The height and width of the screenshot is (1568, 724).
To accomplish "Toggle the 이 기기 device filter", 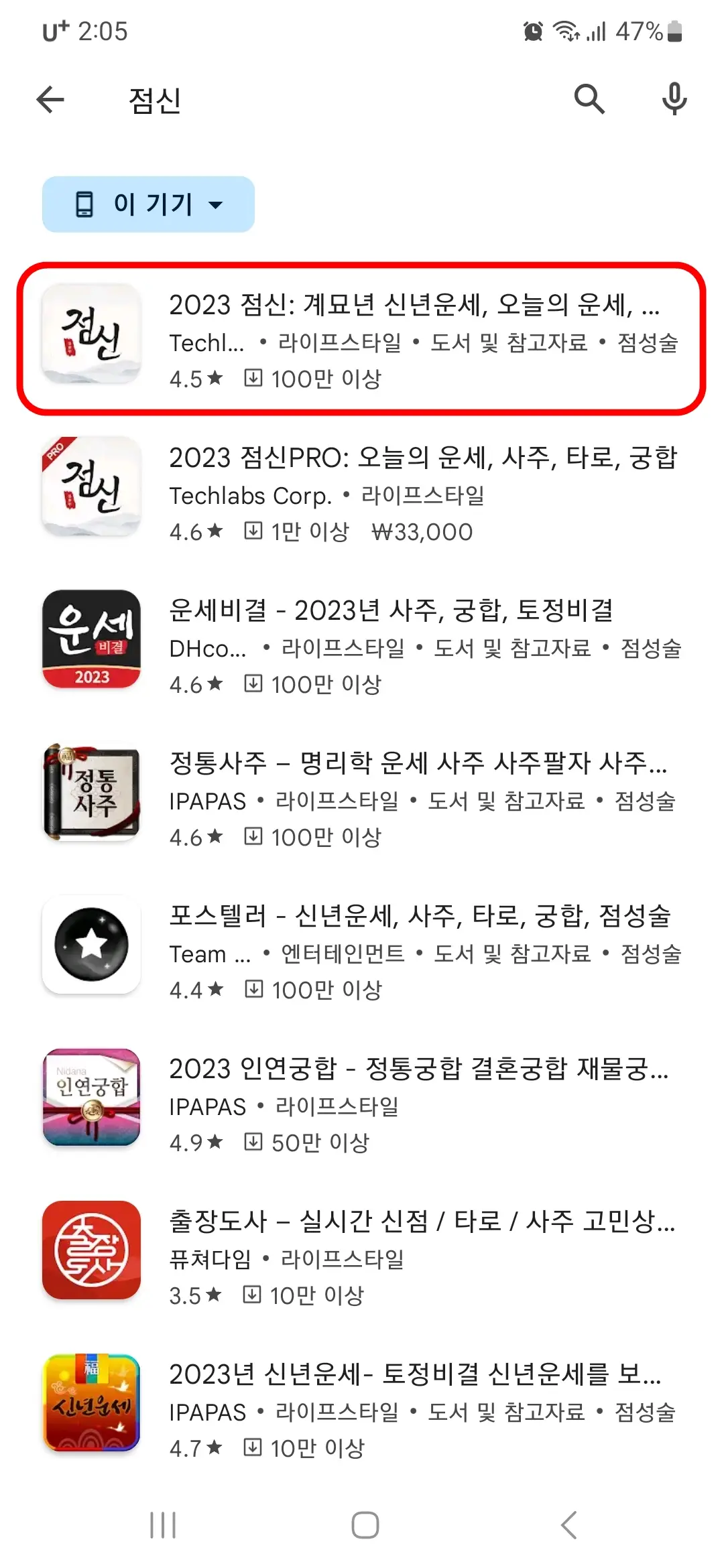I will (147, 205).
